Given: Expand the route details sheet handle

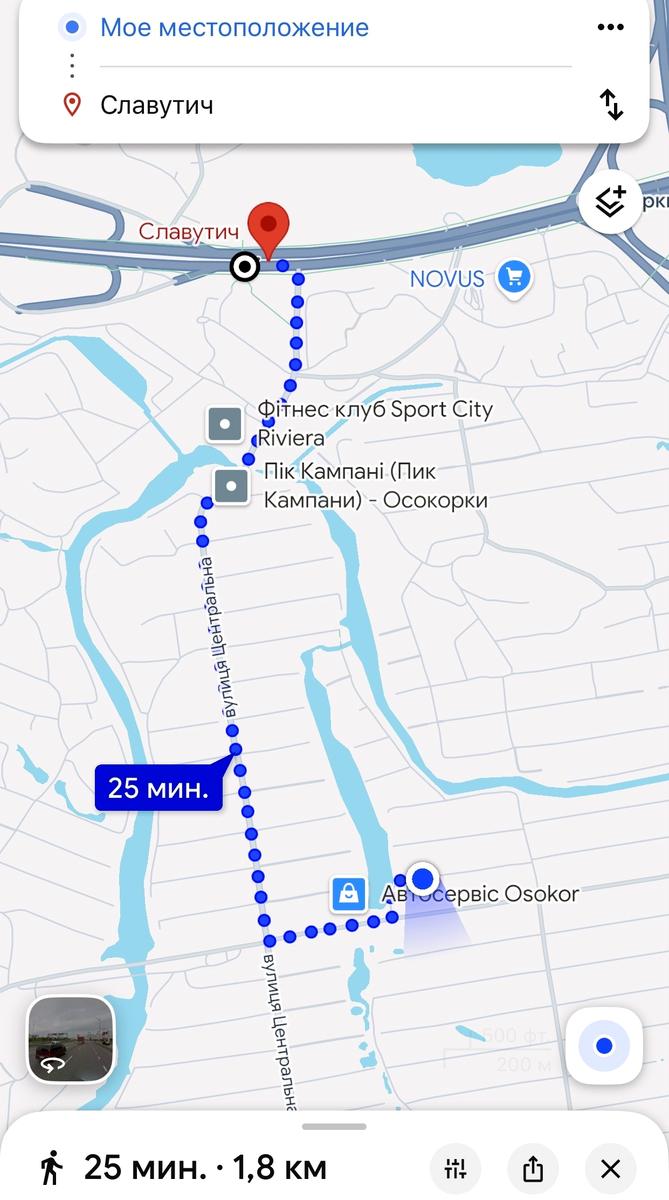Looking at the screenshot, I should click(334, 1127).
